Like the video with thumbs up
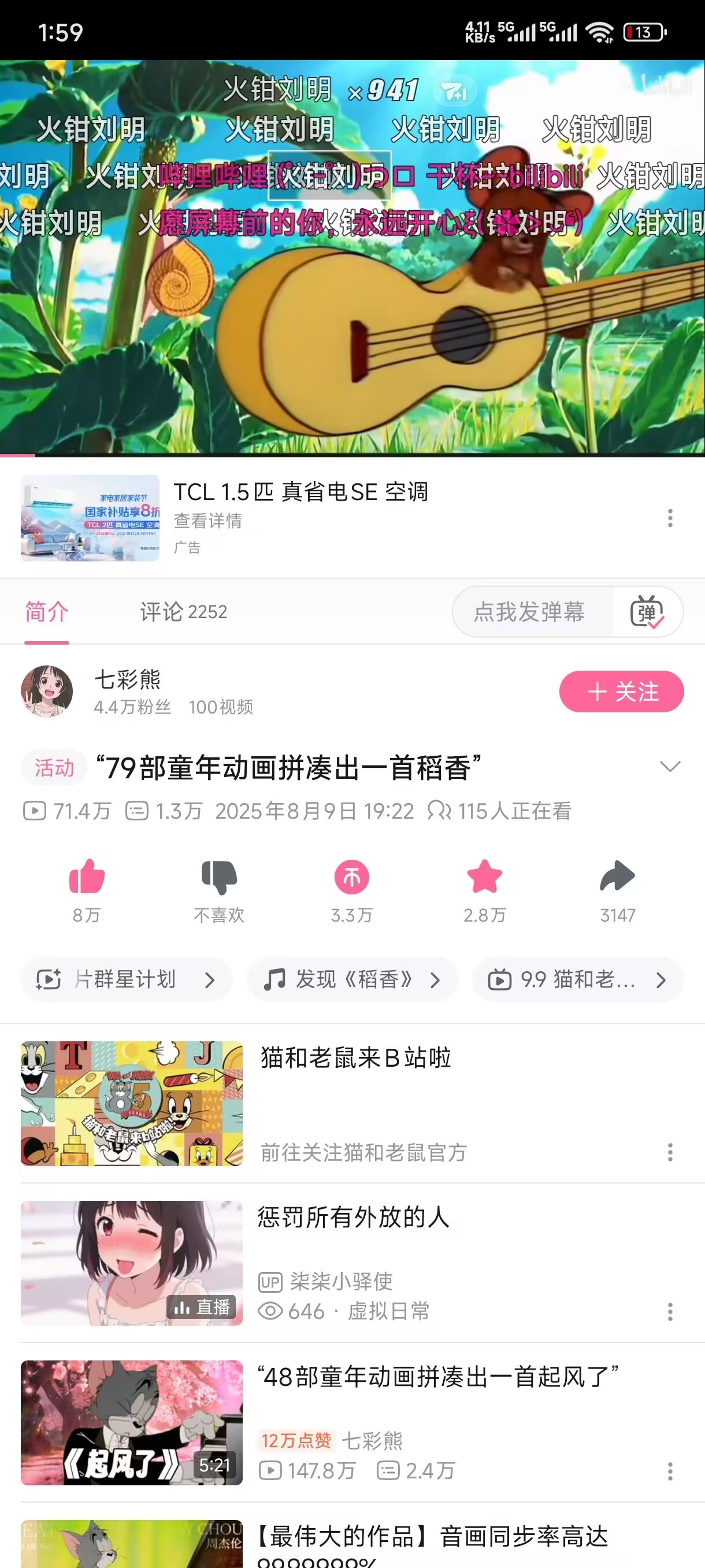 click(x=87, y=877)
